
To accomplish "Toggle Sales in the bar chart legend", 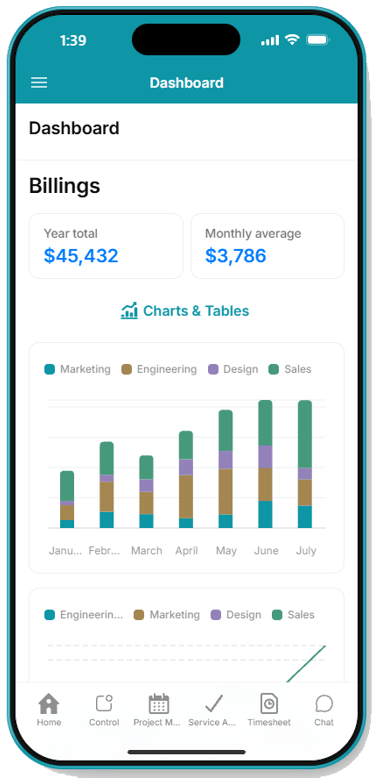I will [290, 369].
